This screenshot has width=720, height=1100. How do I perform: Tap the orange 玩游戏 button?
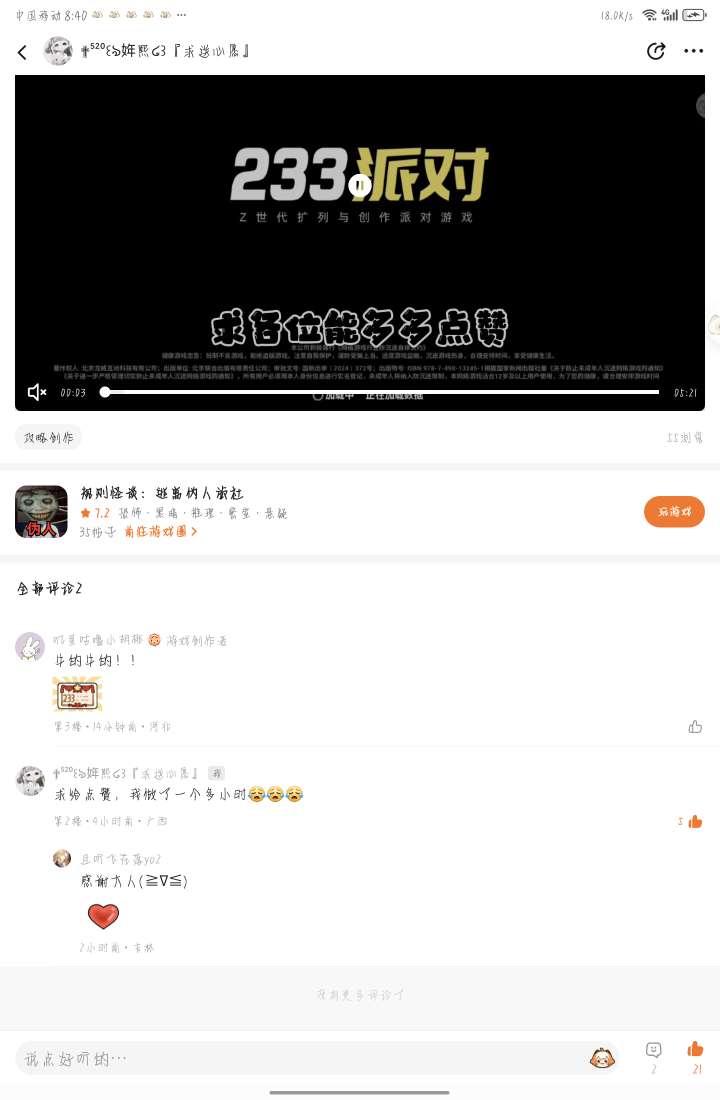tap(674, 511)
